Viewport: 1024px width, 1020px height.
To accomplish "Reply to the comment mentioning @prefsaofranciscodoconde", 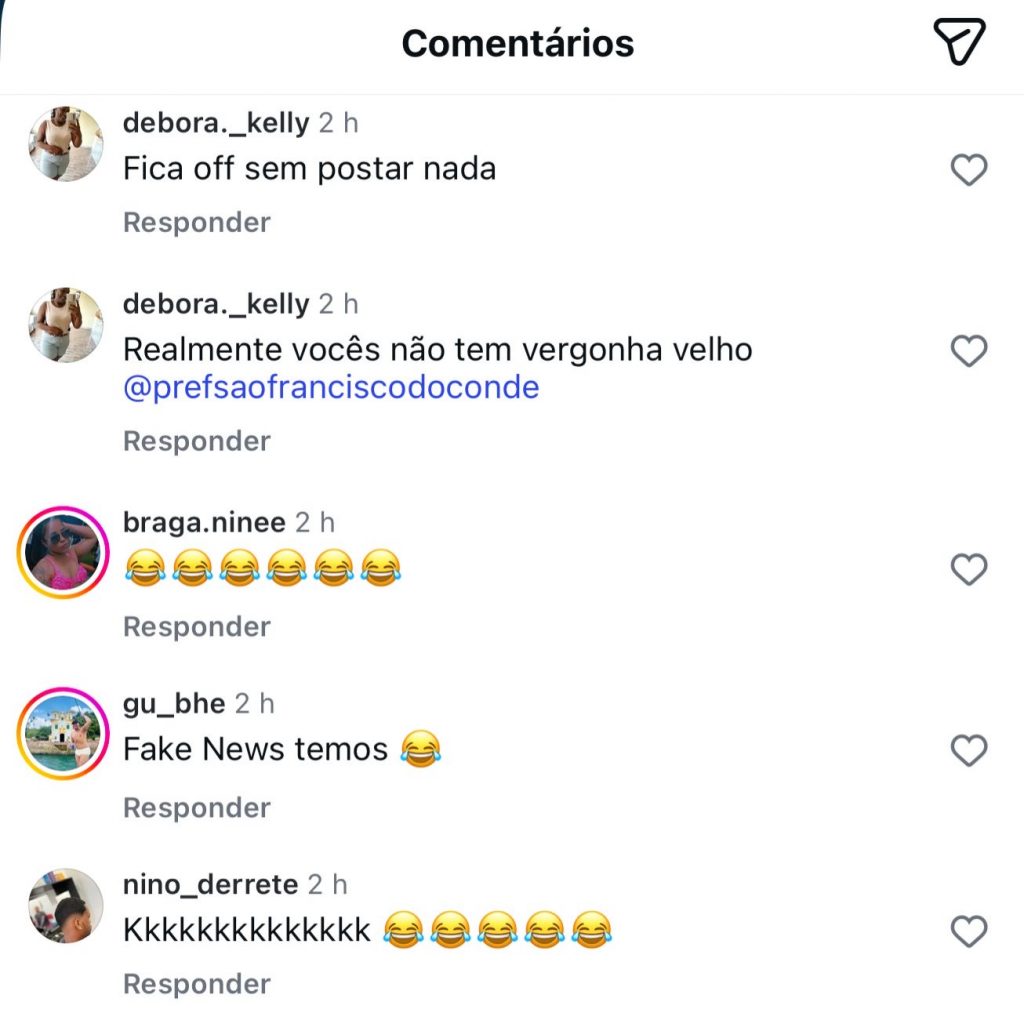I will (x=196, y=441).
